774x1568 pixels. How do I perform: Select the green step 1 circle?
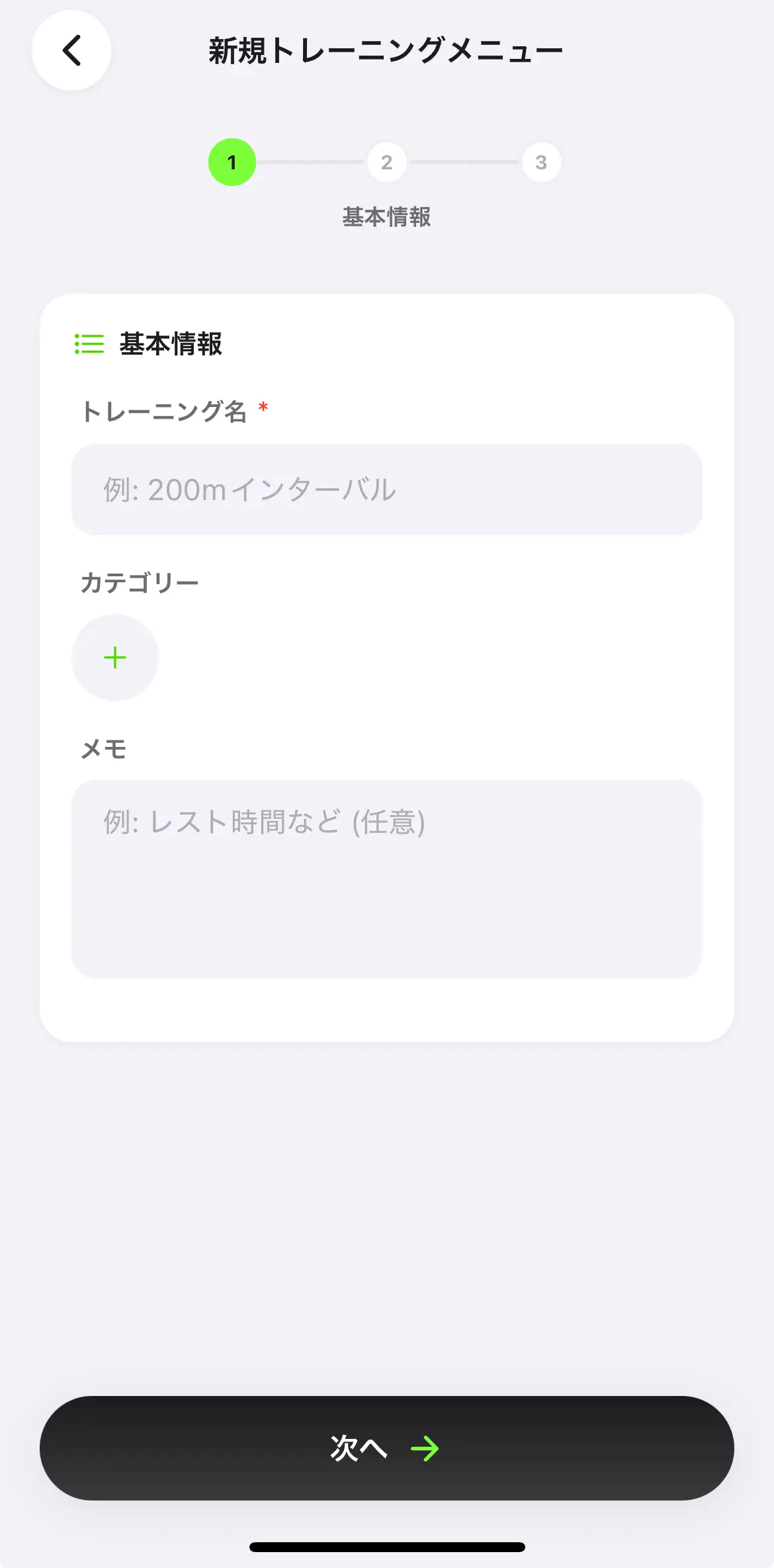pyautogui.click(x=232, y=162)
